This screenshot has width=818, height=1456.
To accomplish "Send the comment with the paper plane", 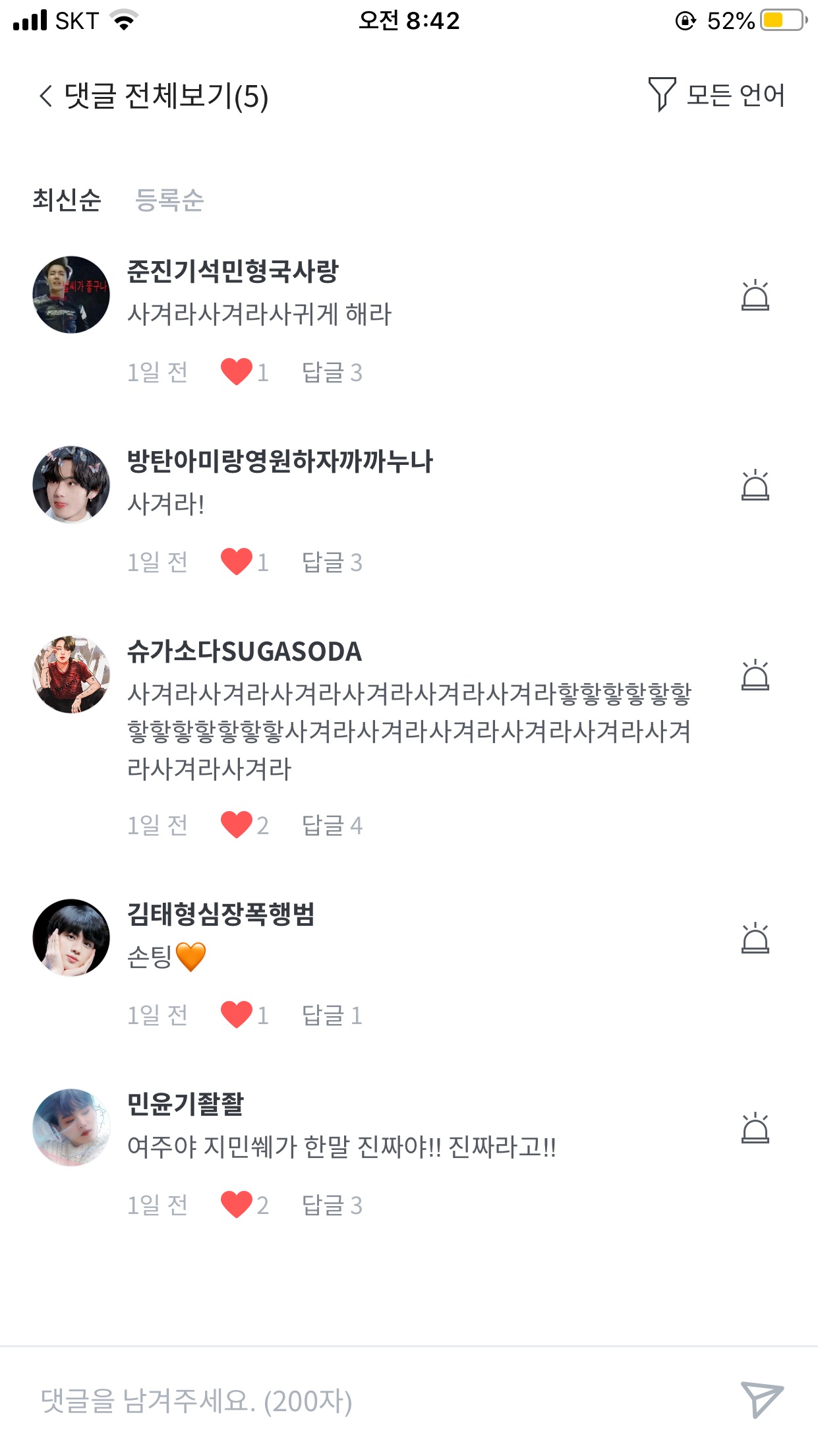I will pyautogui.click(x=762, y=1399).
